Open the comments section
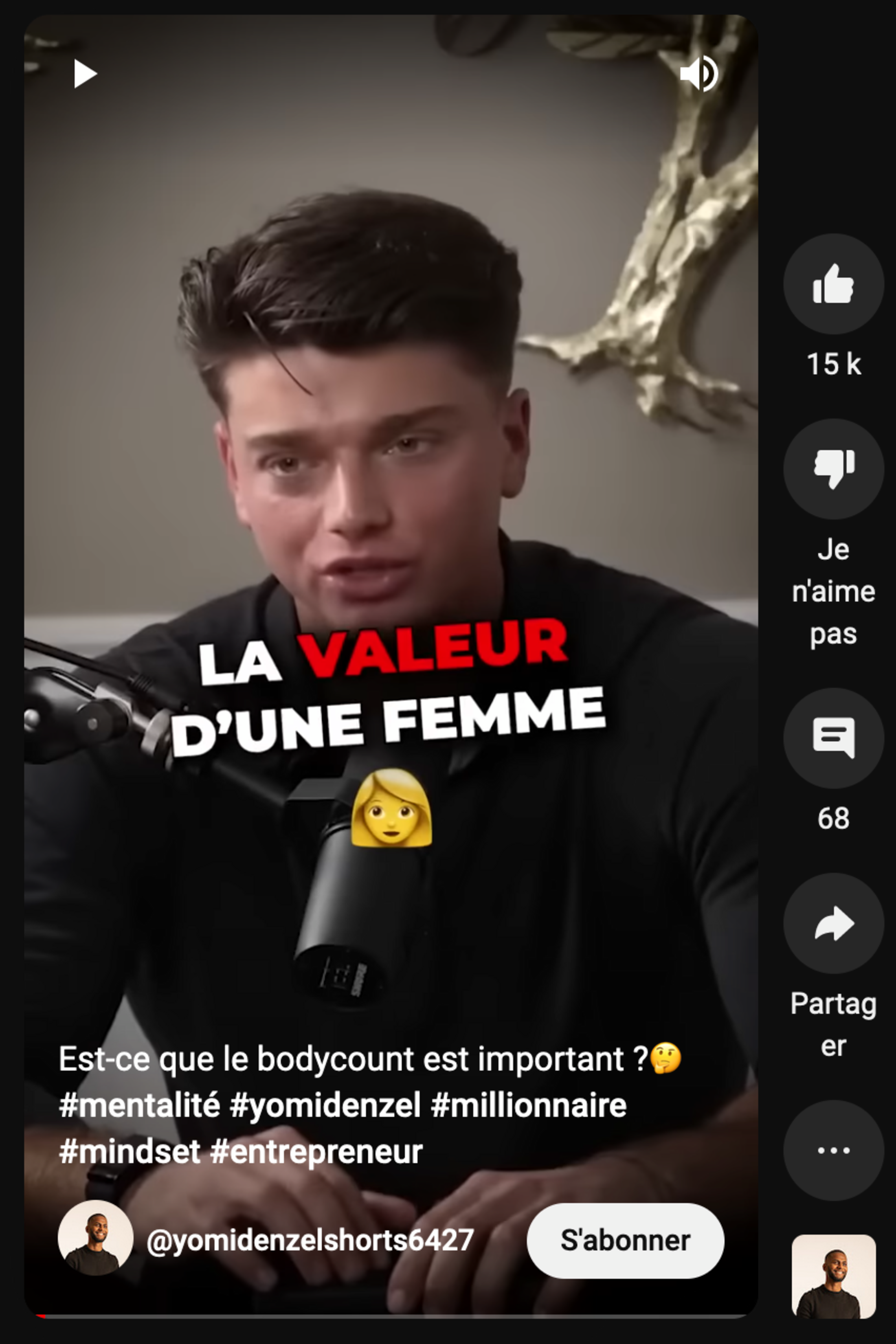This screenshot has height=1344, width=896. (x=833, y=738)
